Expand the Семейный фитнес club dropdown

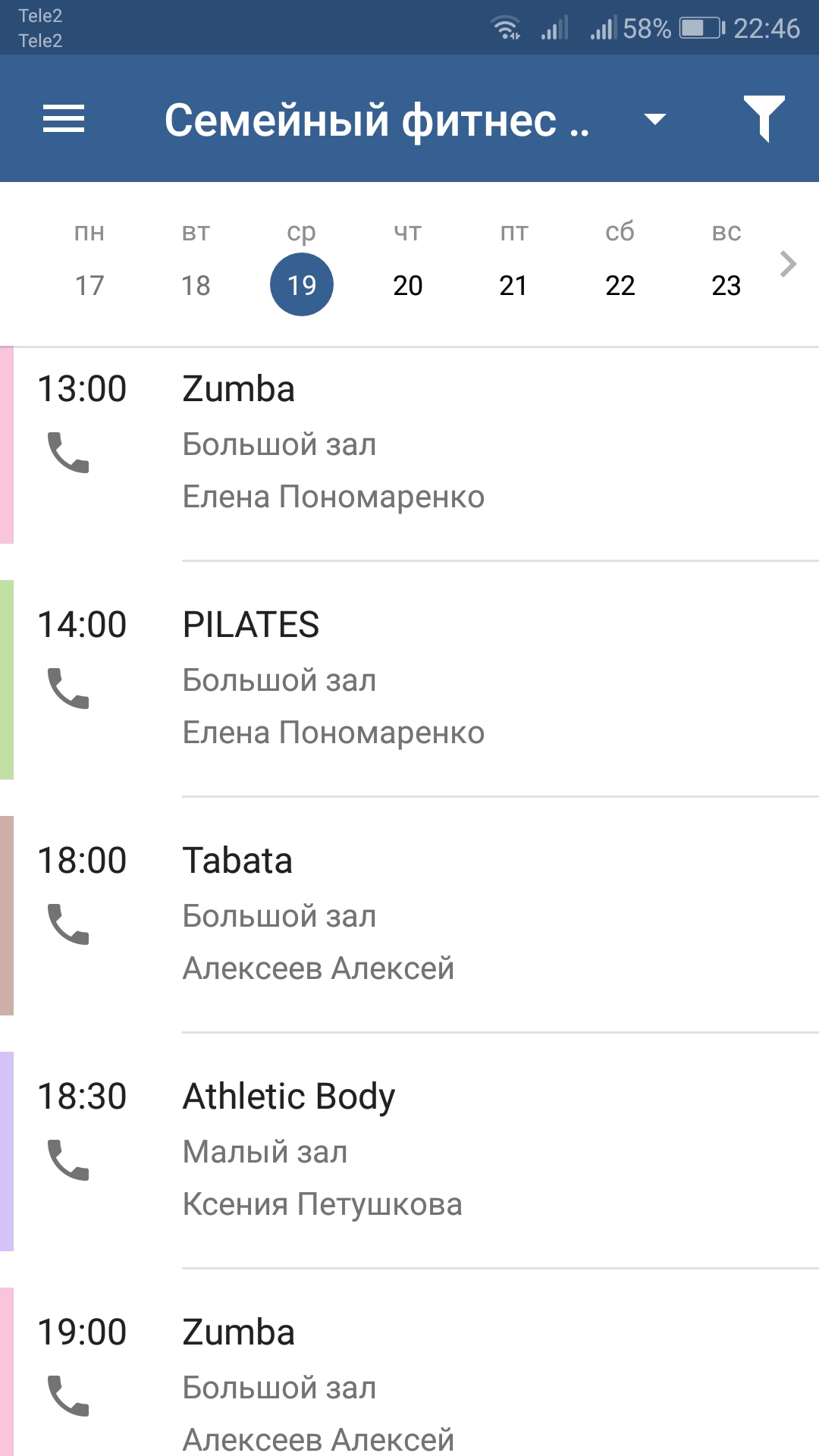click(654, 119)
